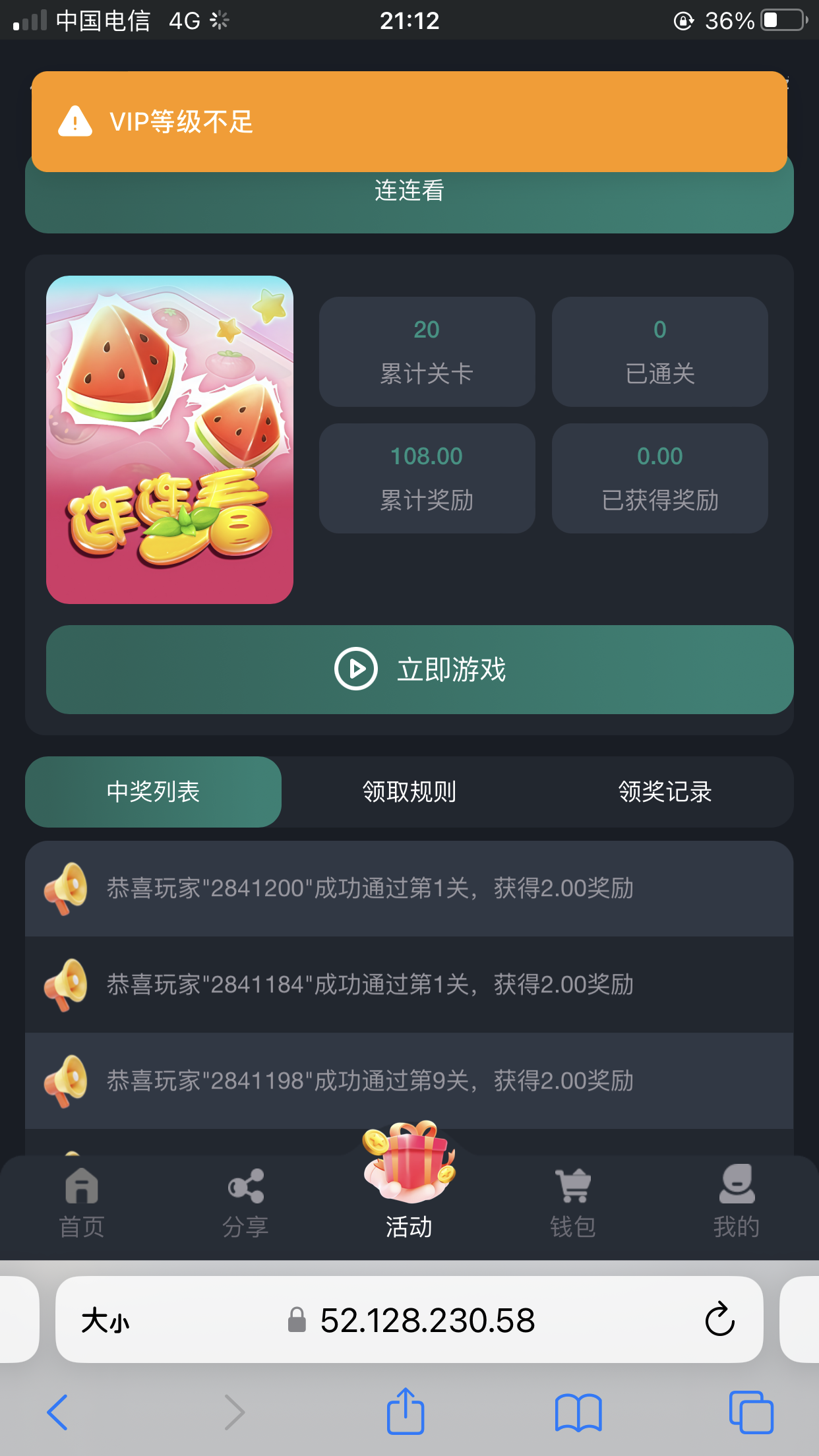Show all open browser tabs
This screenshot has width=819, height=1456.
tap(750, 1413)
